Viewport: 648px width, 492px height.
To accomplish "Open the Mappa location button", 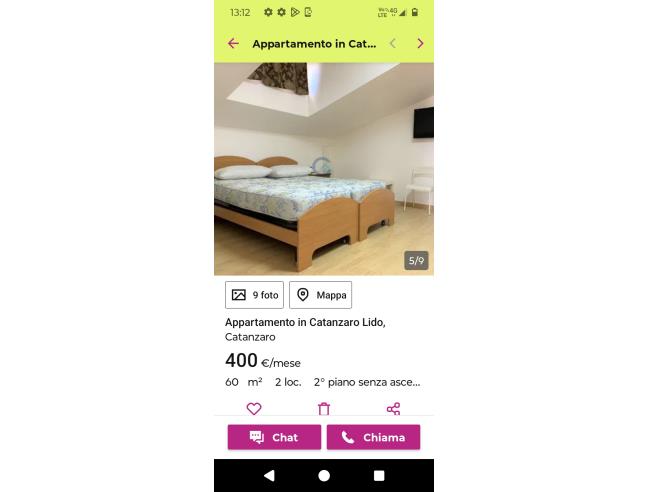I will pos(320,295).
